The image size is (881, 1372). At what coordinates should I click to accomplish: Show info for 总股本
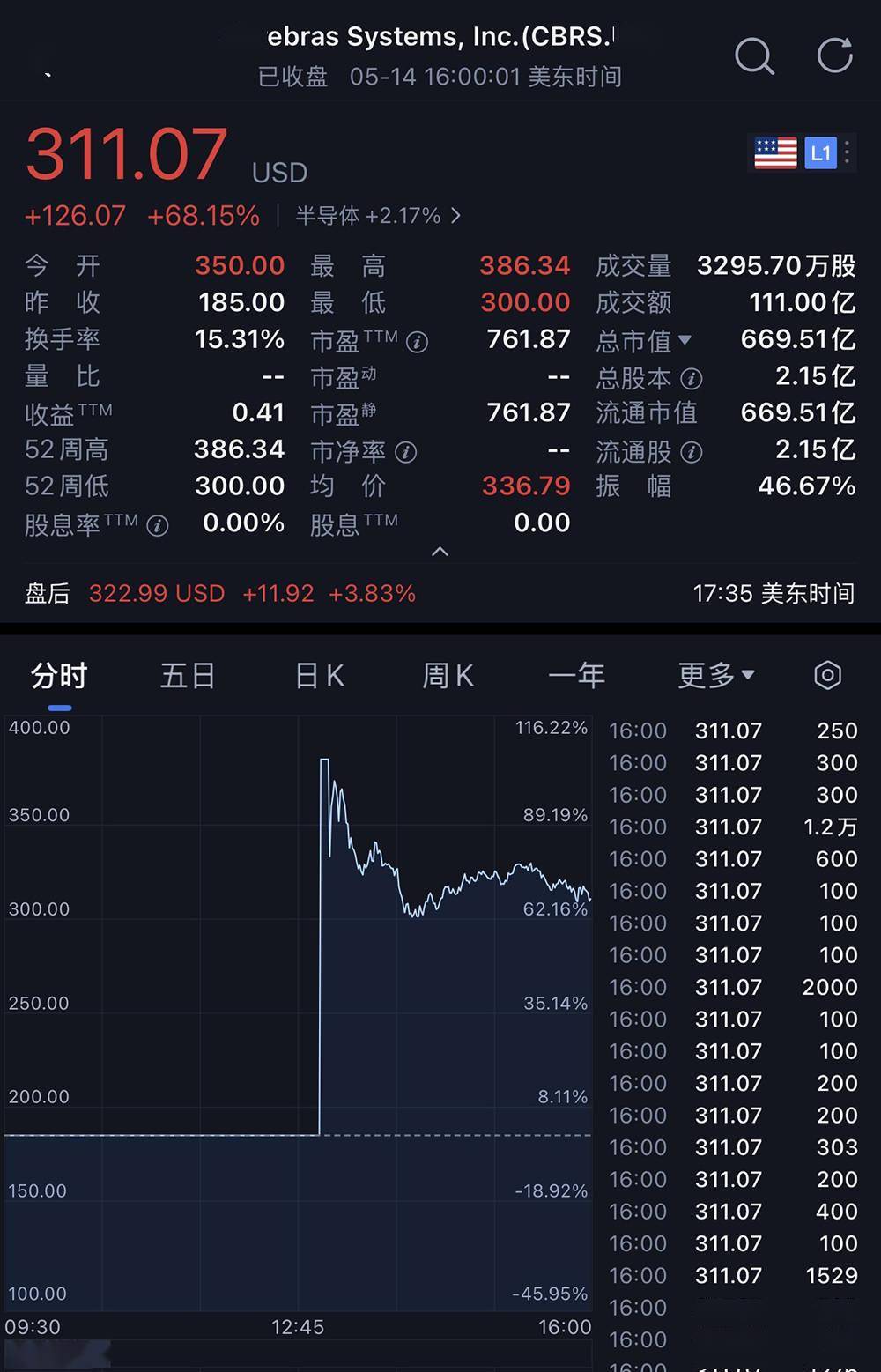692,379
